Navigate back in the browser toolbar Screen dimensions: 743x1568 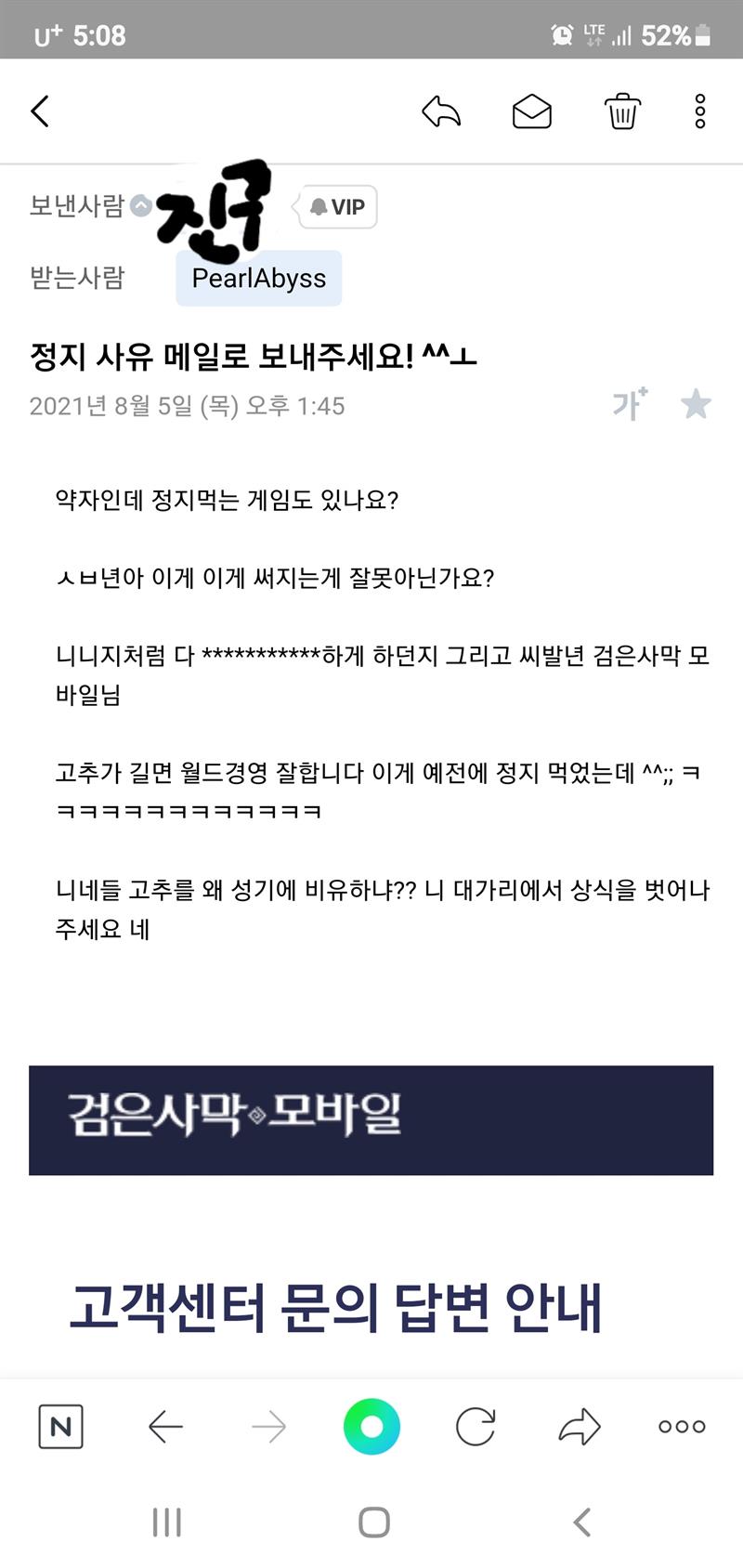pos(165,1426)
